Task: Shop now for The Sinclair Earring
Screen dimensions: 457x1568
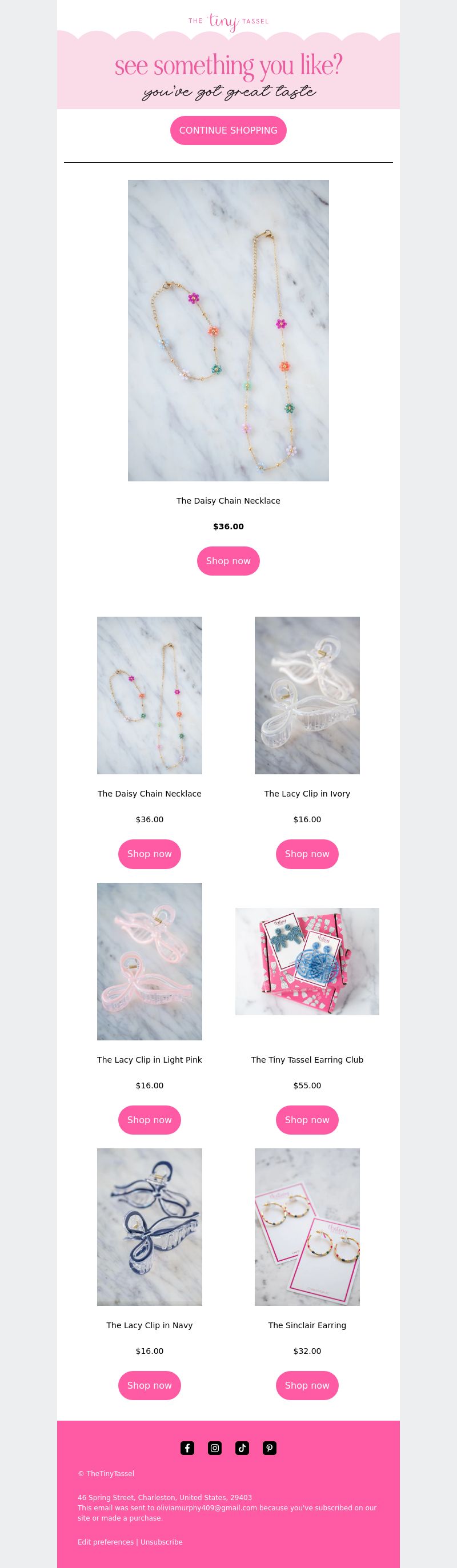Action: [x=307, y=1385]
